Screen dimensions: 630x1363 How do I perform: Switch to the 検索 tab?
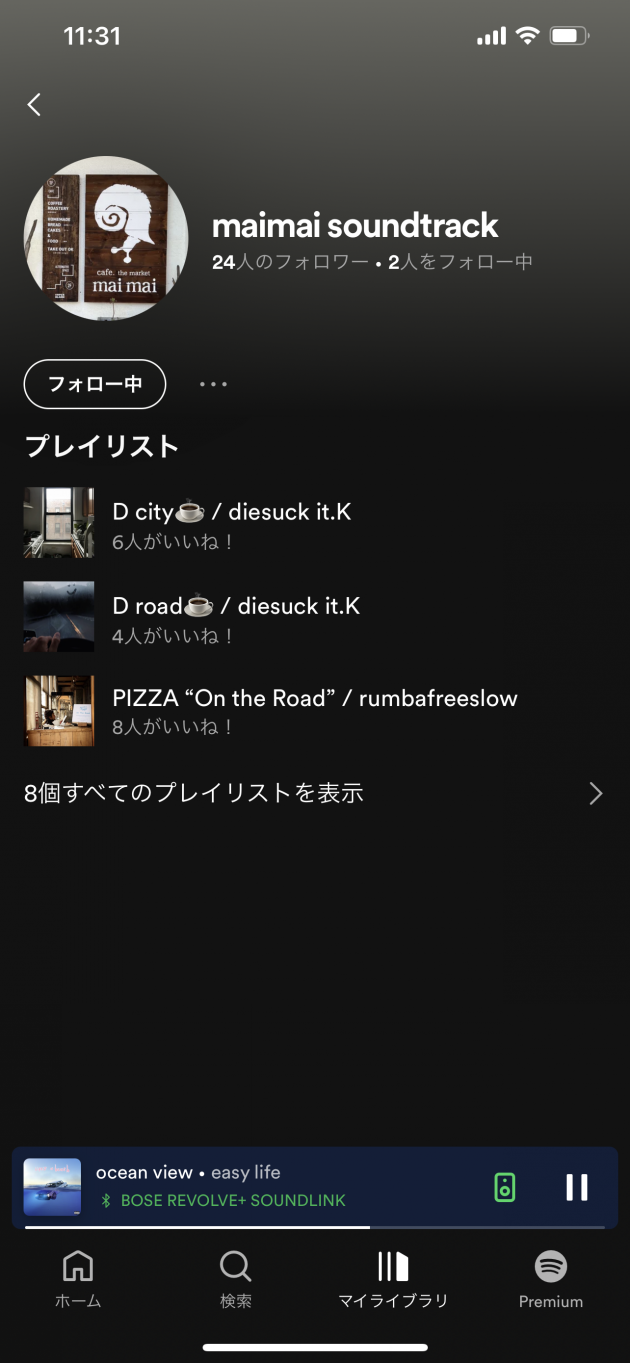236,1279
